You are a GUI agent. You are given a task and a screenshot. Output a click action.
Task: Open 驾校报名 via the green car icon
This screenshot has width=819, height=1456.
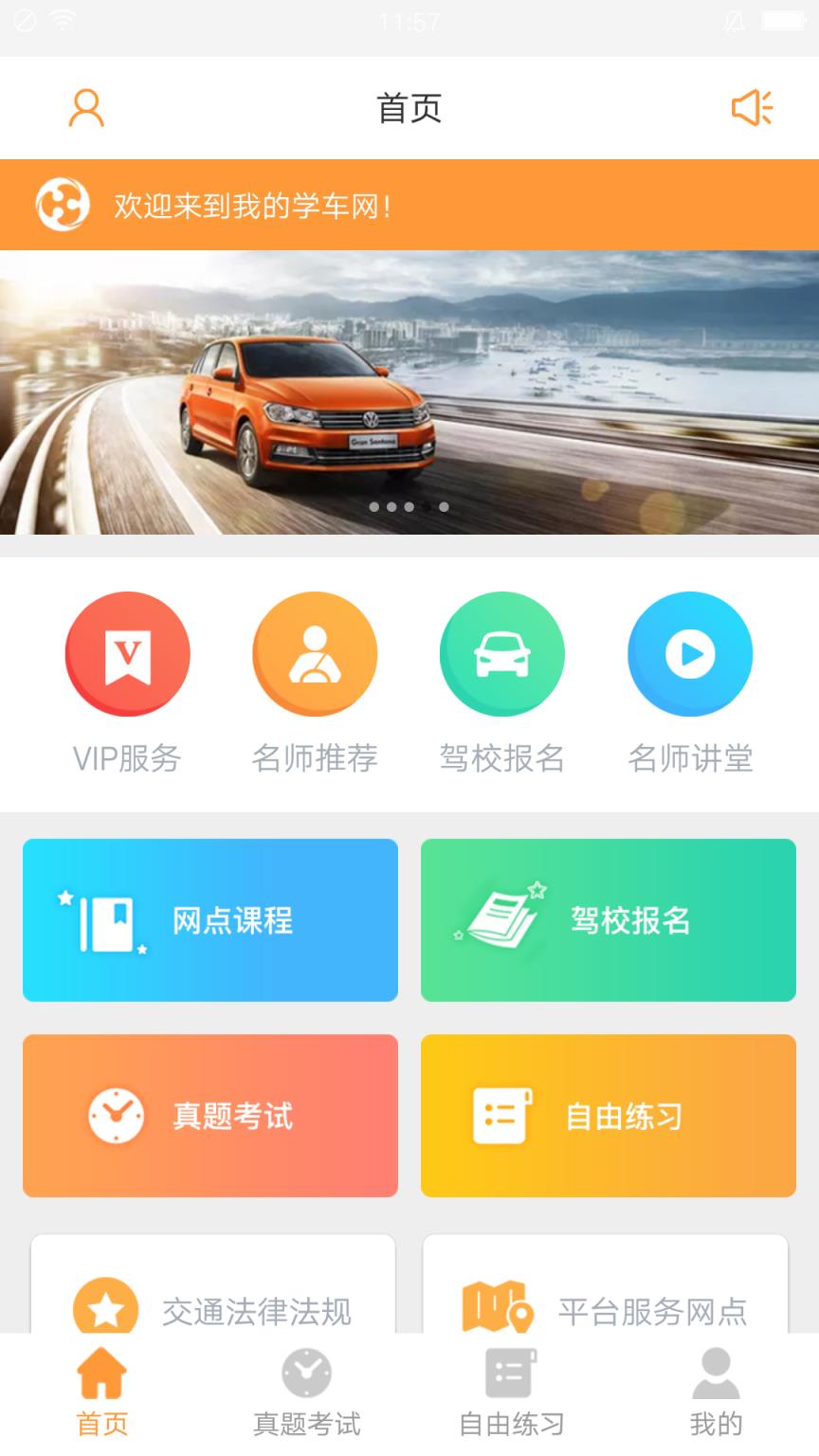click(502, 653)
